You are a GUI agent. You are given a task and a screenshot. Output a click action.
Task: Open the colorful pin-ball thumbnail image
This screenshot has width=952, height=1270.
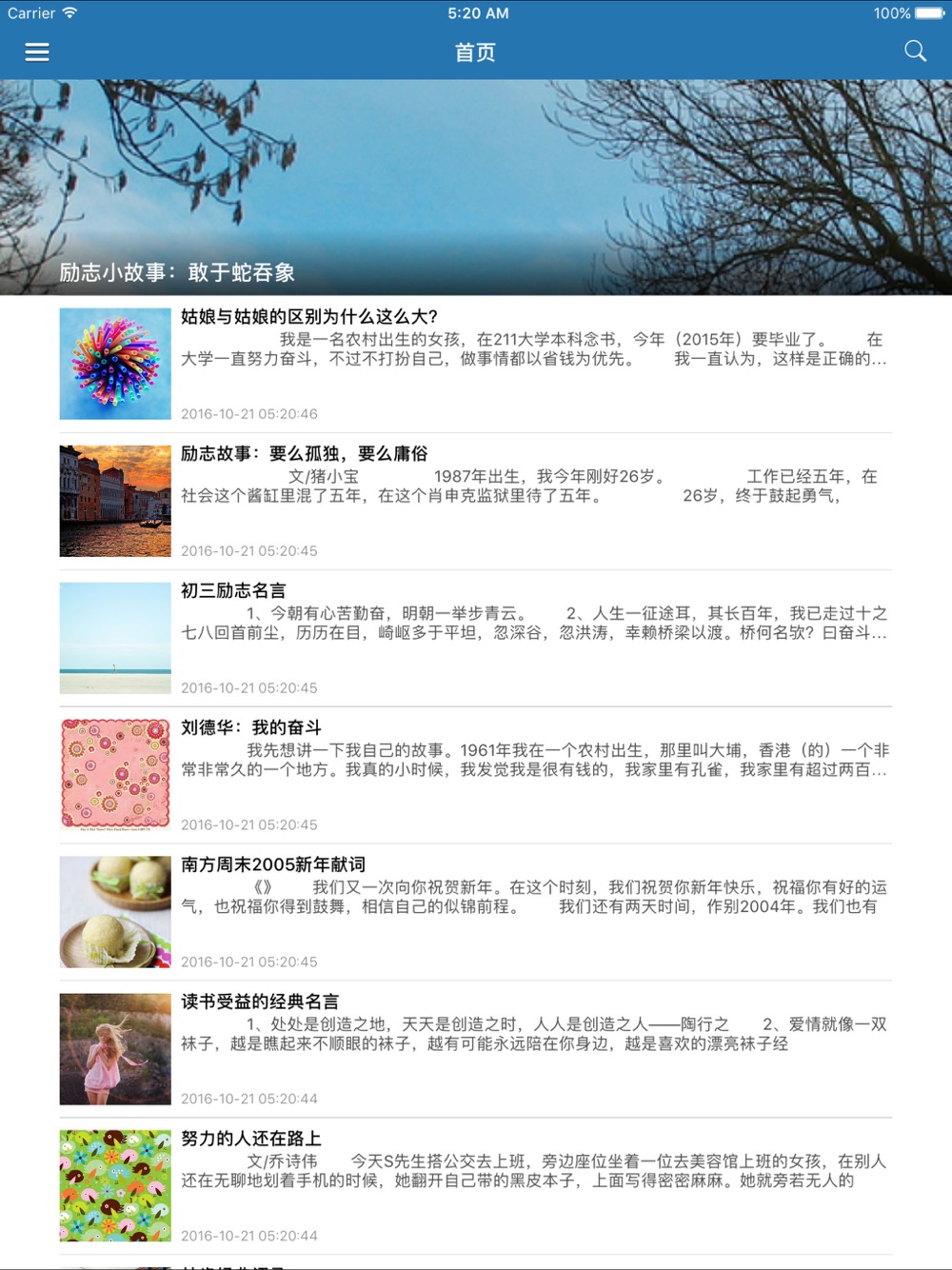(114, 364)
